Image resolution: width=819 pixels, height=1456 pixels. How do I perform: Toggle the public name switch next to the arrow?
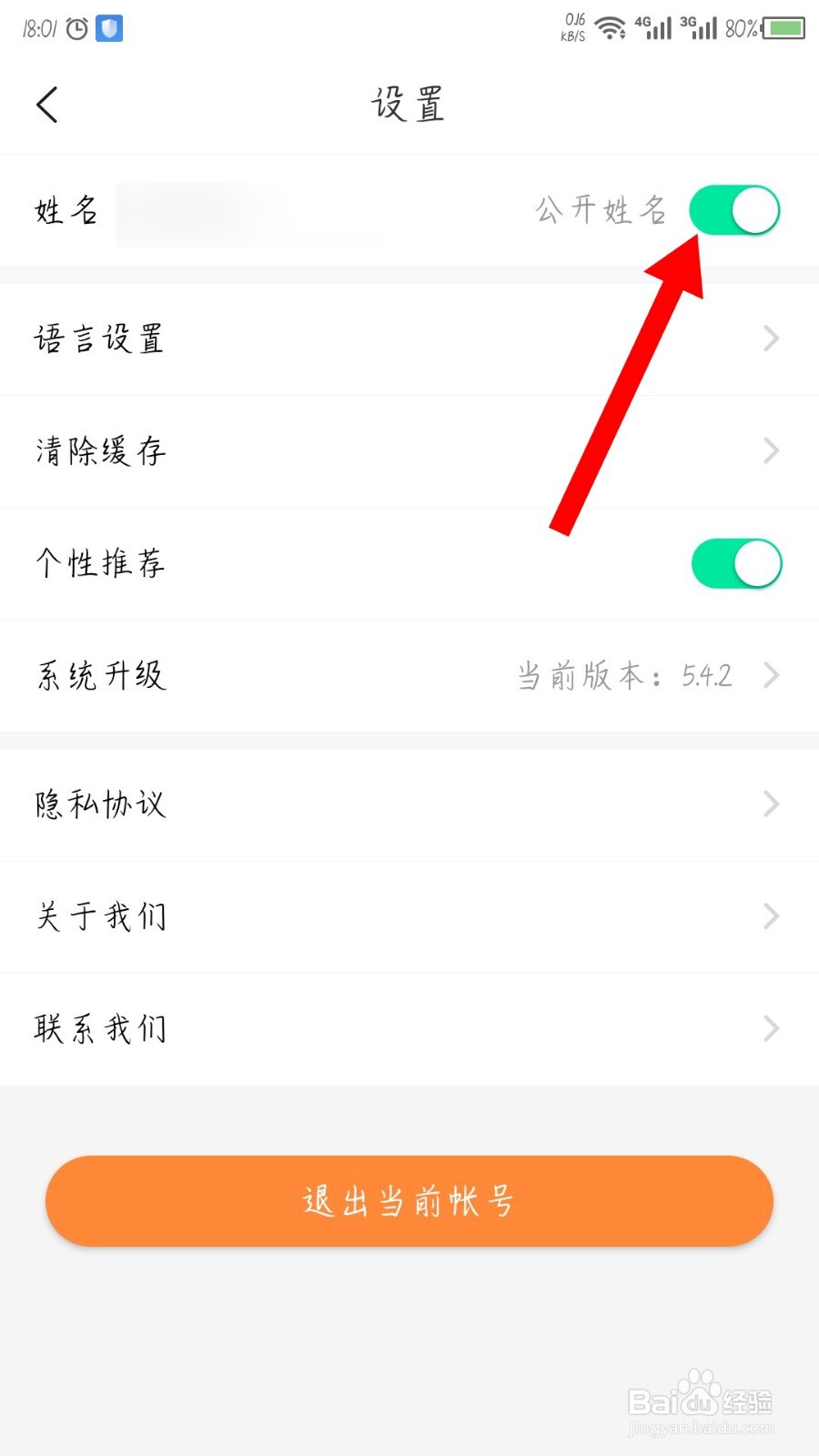tap(735, 209)
